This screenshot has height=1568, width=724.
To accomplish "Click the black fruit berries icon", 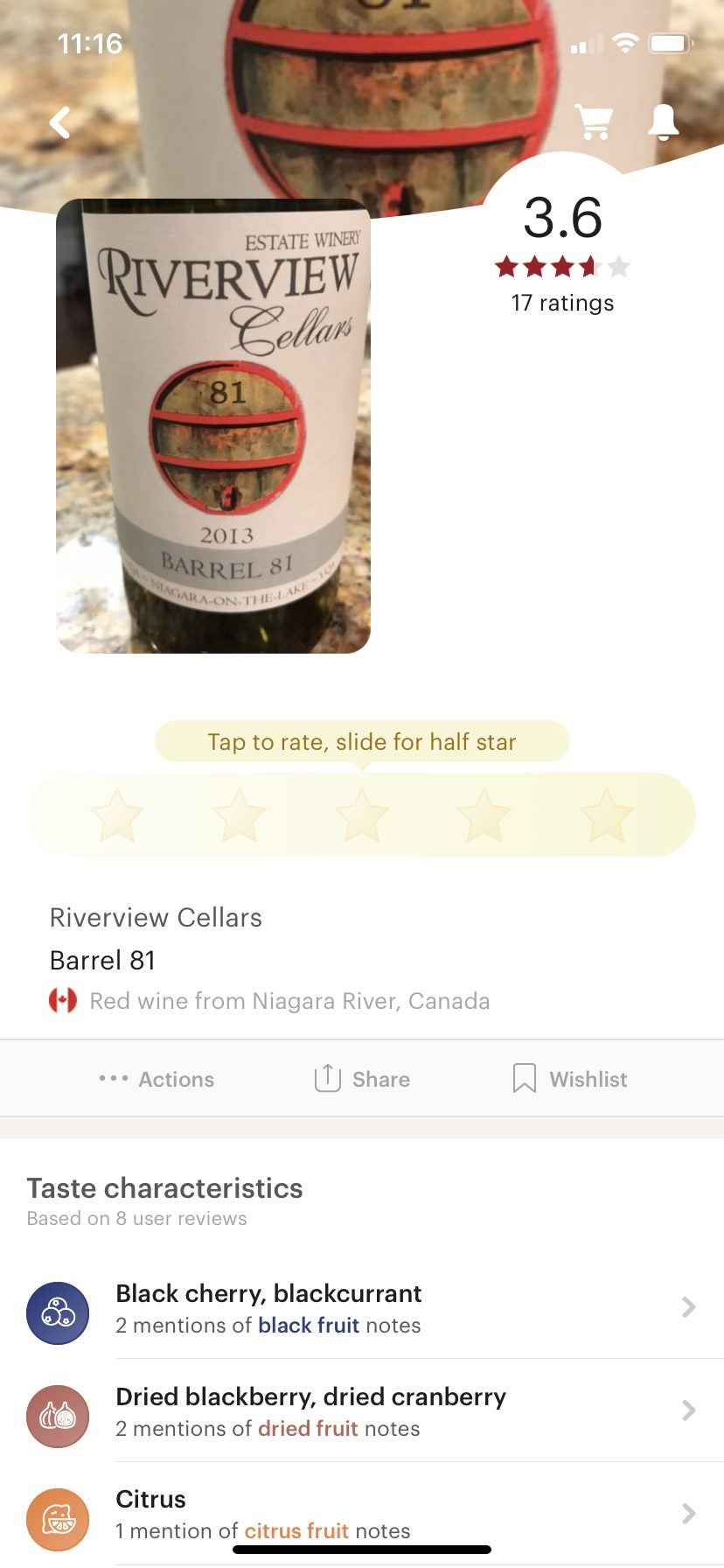I will click(x=58, y=1312).
